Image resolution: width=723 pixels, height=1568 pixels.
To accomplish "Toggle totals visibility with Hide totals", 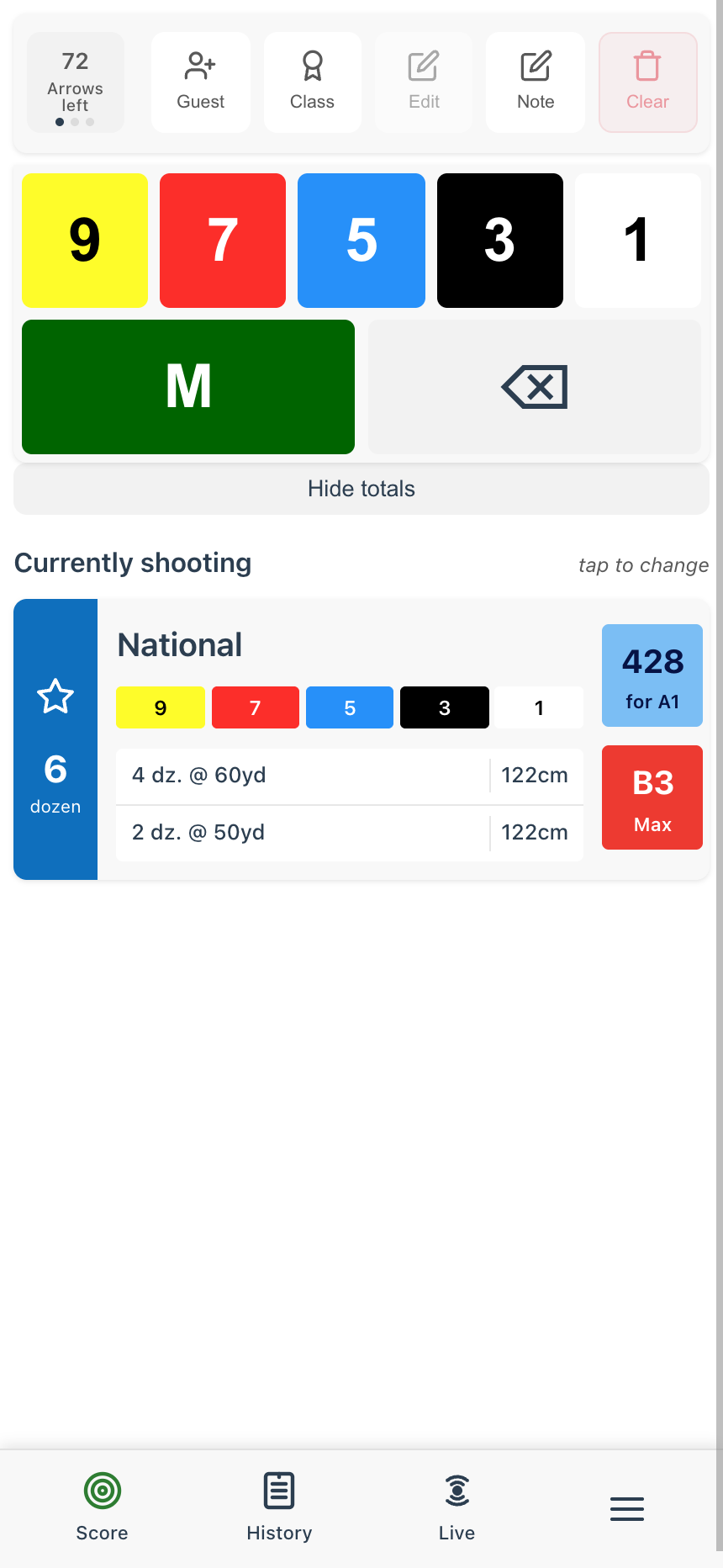I will 361,488.
